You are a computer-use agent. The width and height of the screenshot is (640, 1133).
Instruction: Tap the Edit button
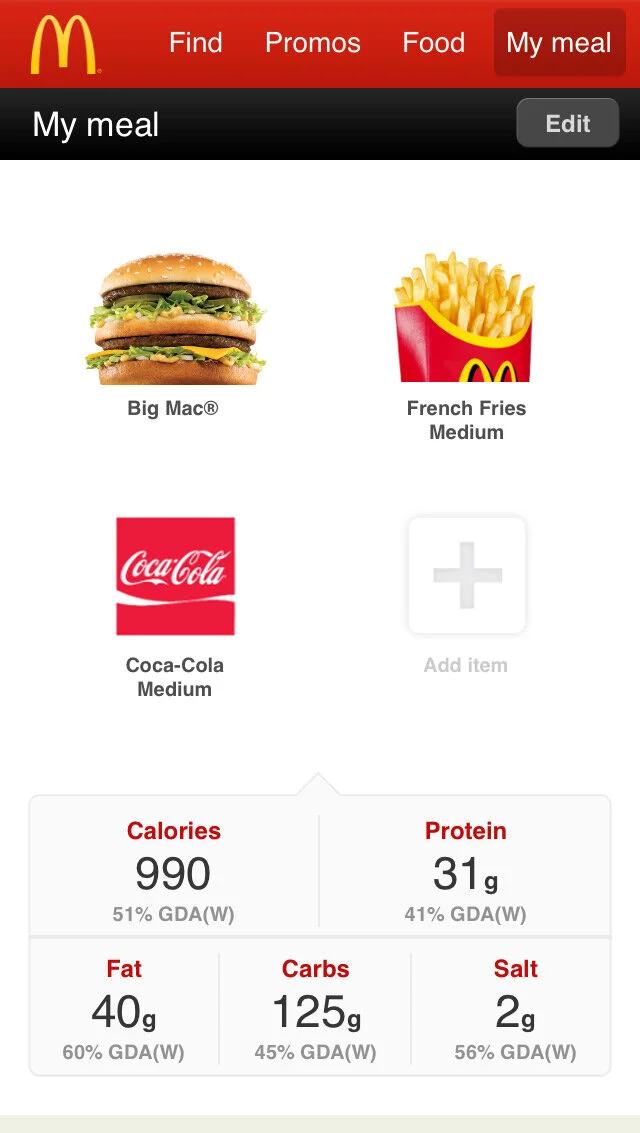567,124
